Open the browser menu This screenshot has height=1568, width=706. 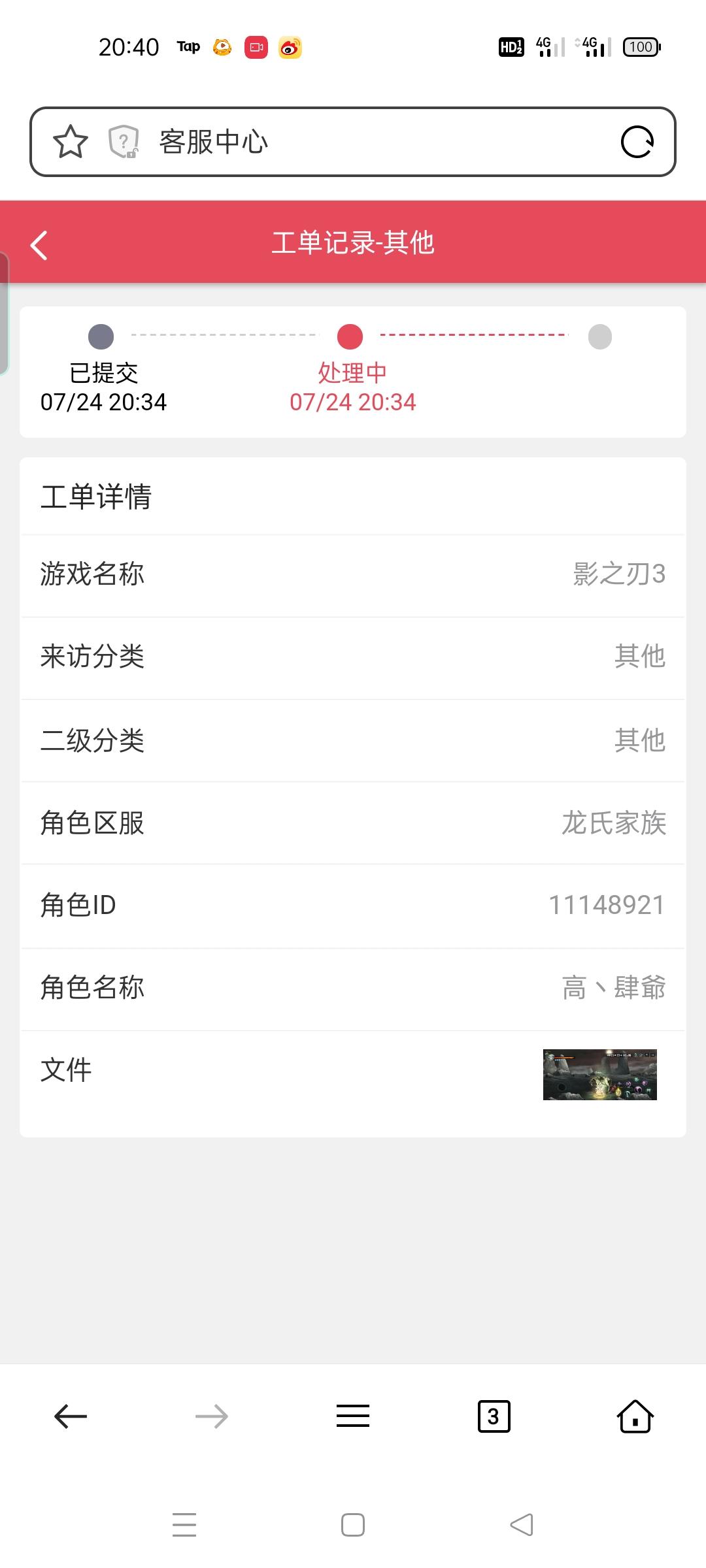click(x=353, y=1416)
